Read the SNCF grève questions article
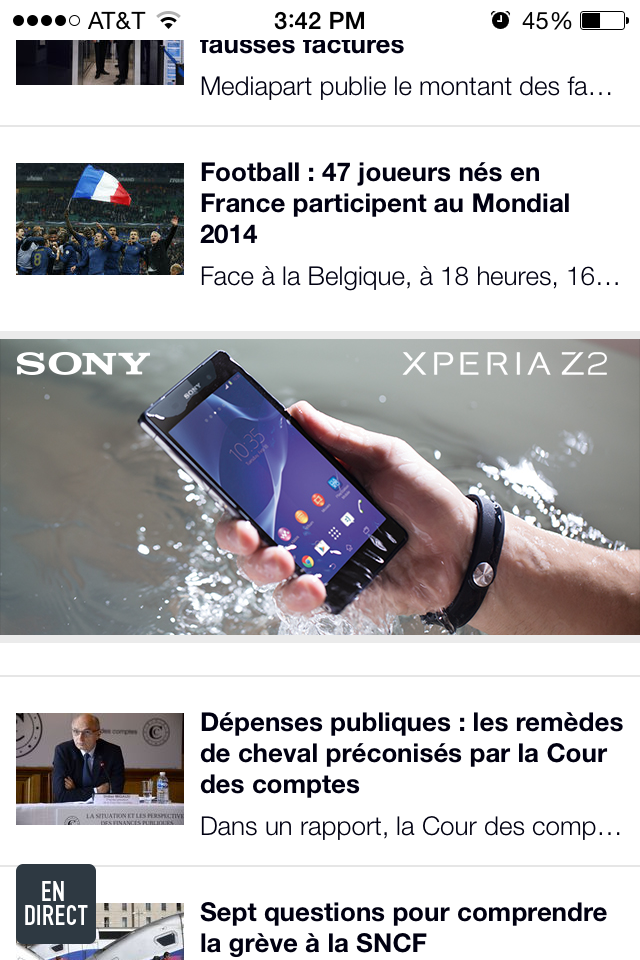 click(x=403, y=926)
